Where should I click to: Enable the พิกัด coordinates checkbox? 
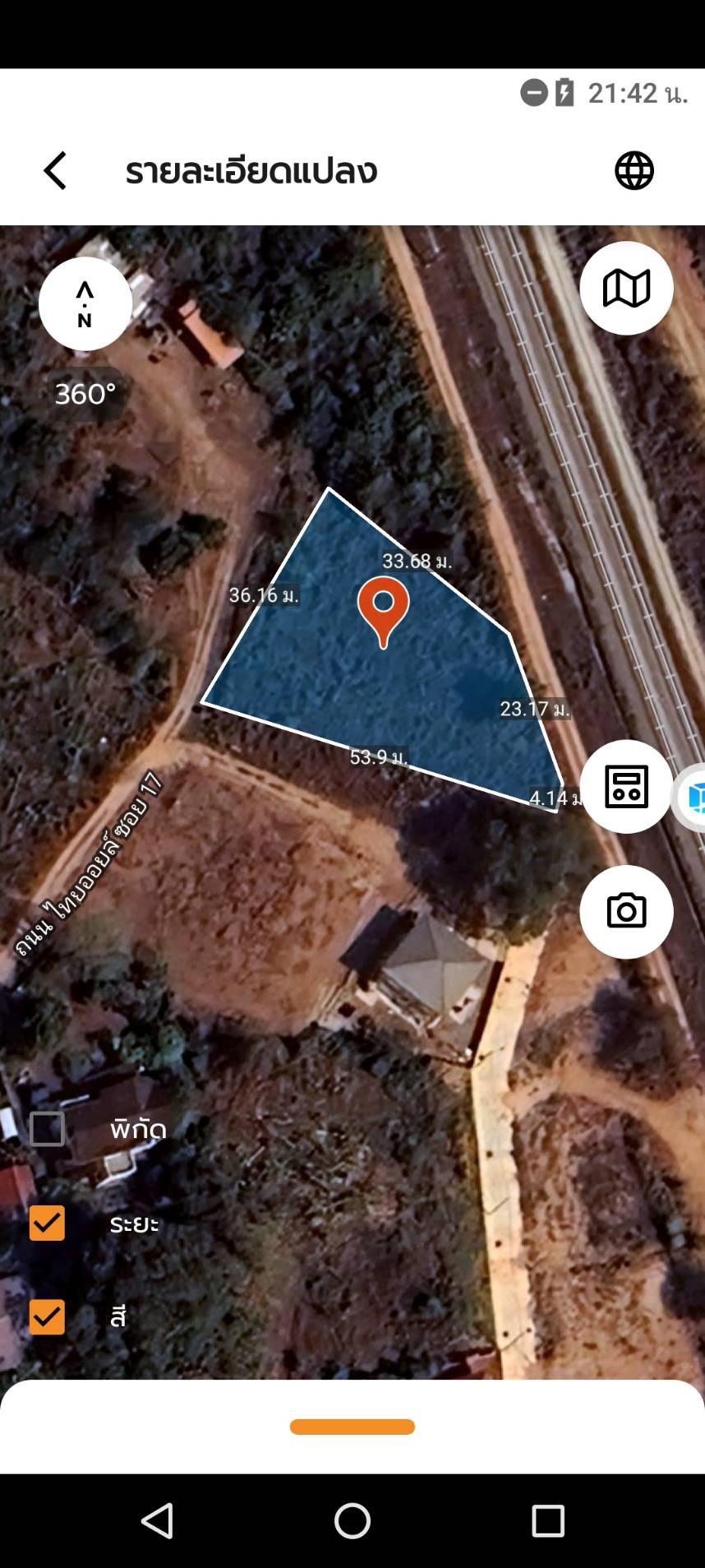(x=47, y=1129)
